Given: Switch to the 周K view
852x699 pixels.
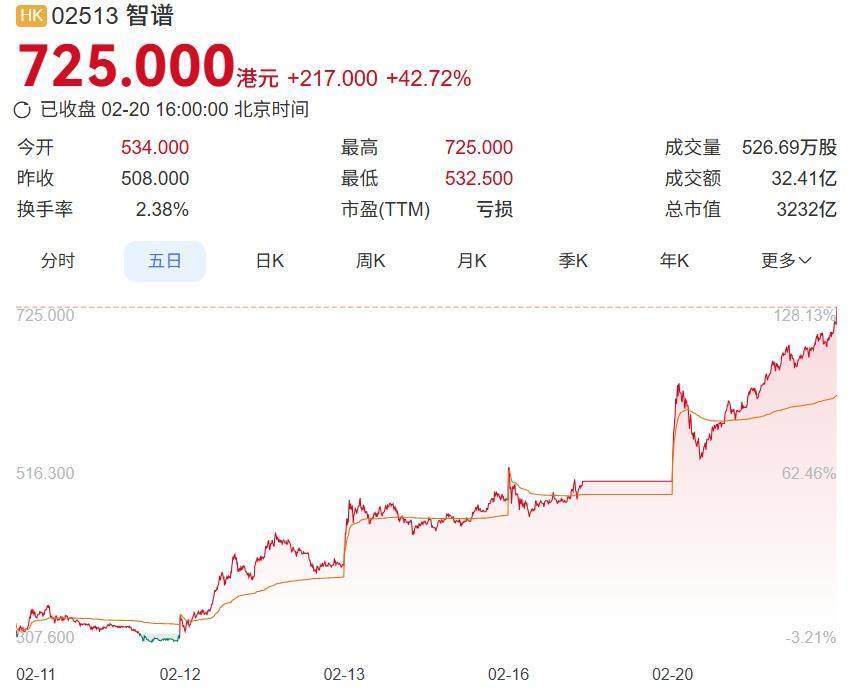Looking at the screenshot, I should (370, 261).
